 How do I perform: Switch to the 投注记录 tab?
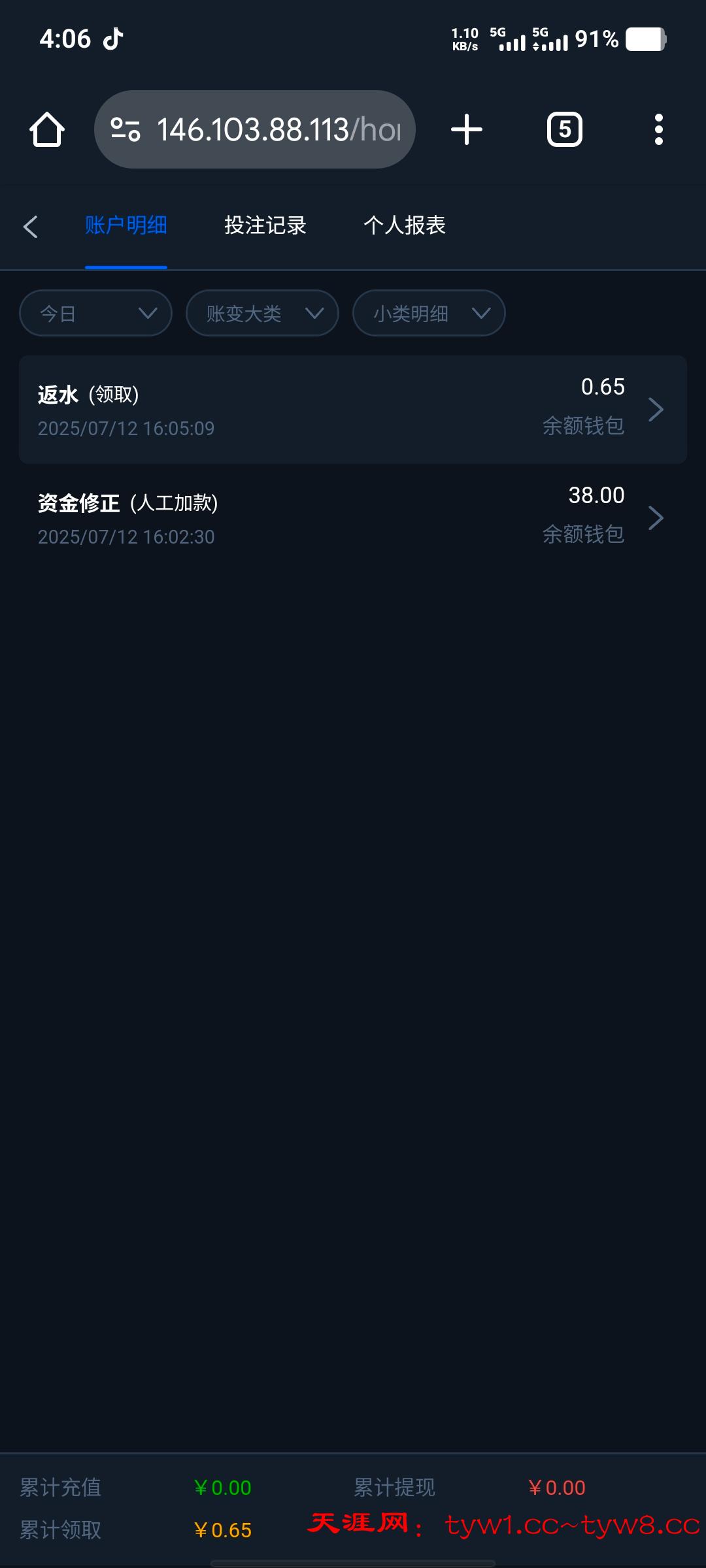click(264, 225)
